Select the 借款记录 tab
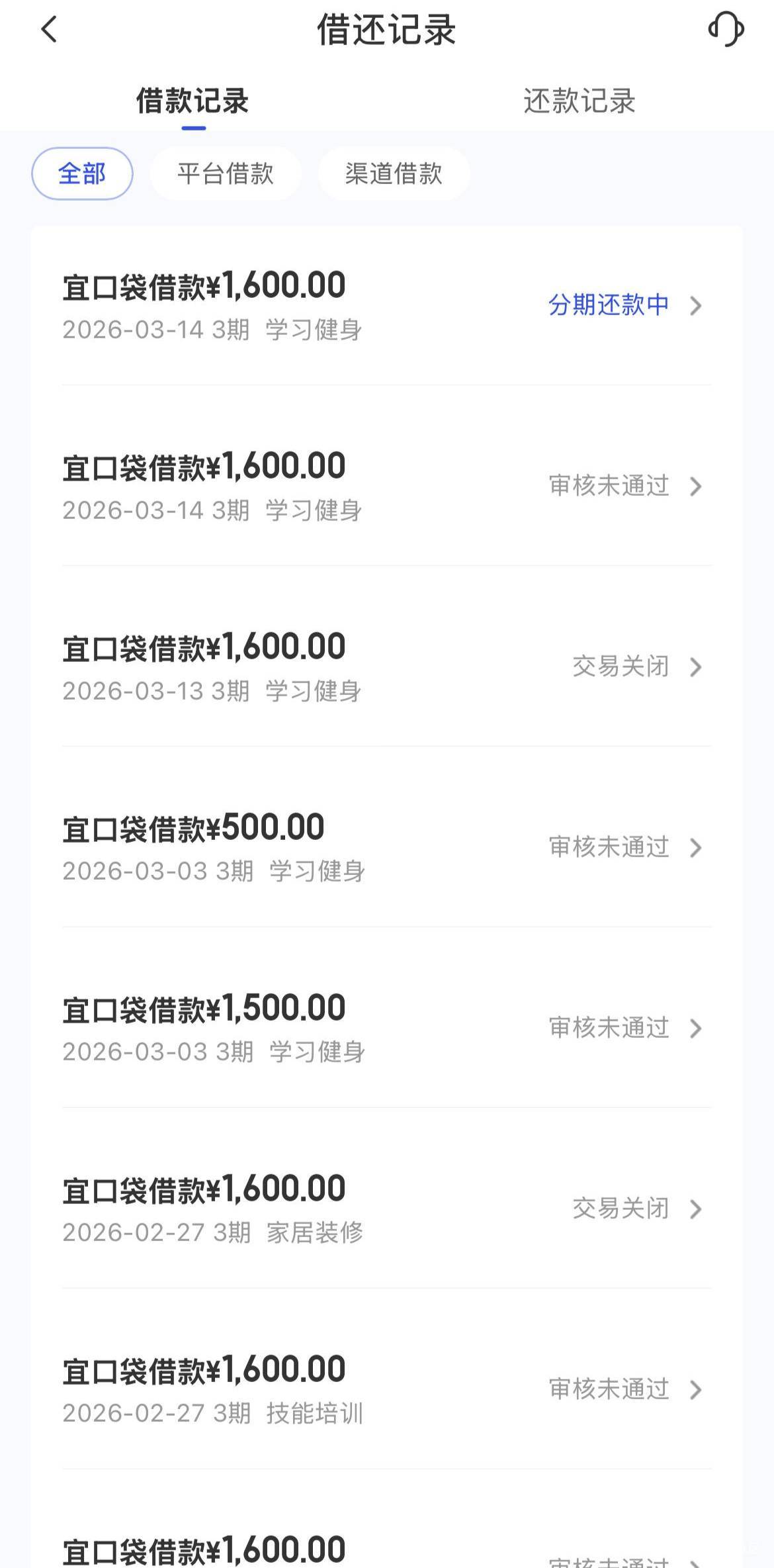Image resolution: width=774 pixels, height=1568 pixels. 193,101
